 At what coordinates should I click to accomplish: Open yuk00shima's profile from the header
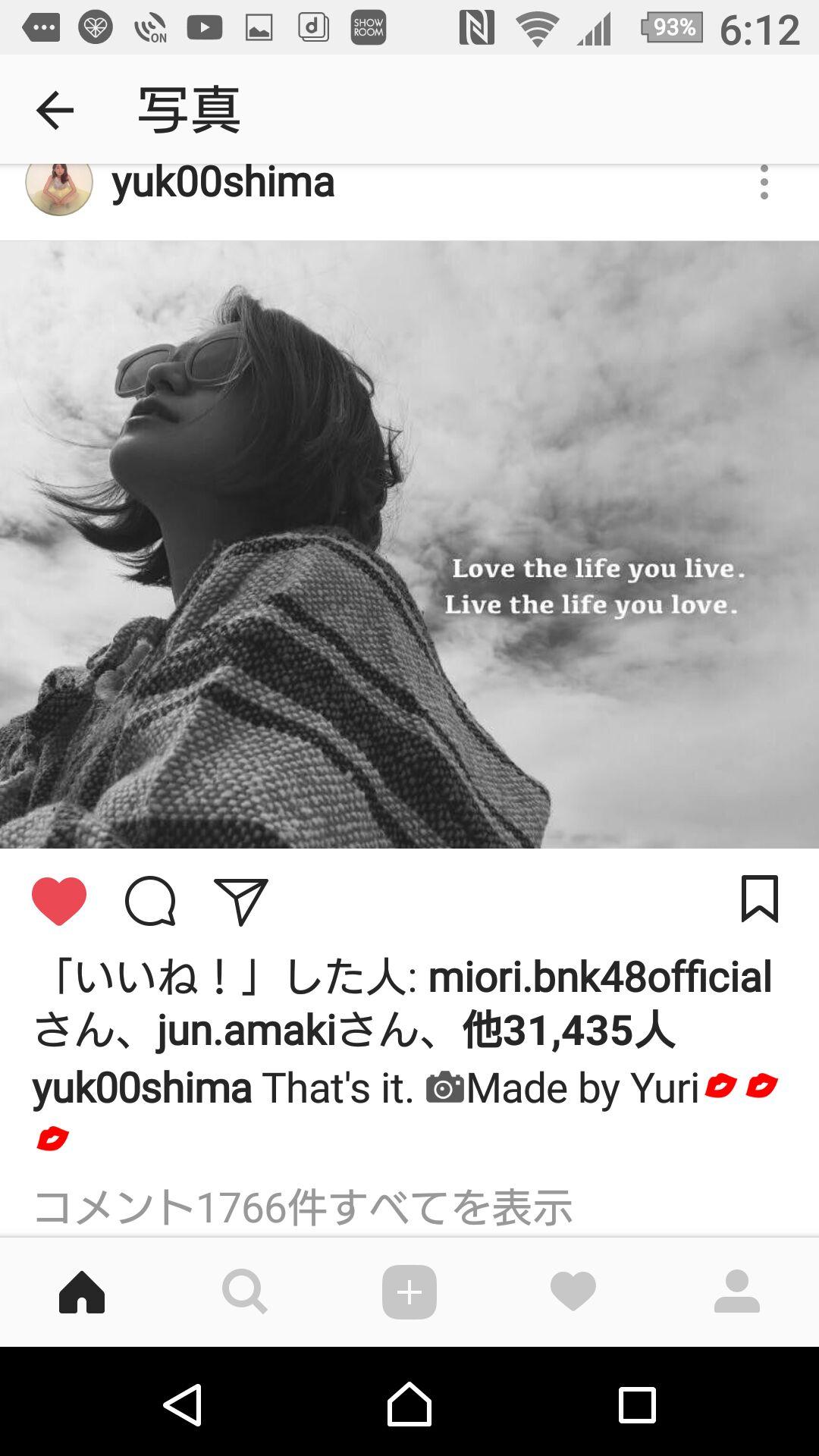pos(222,183)
